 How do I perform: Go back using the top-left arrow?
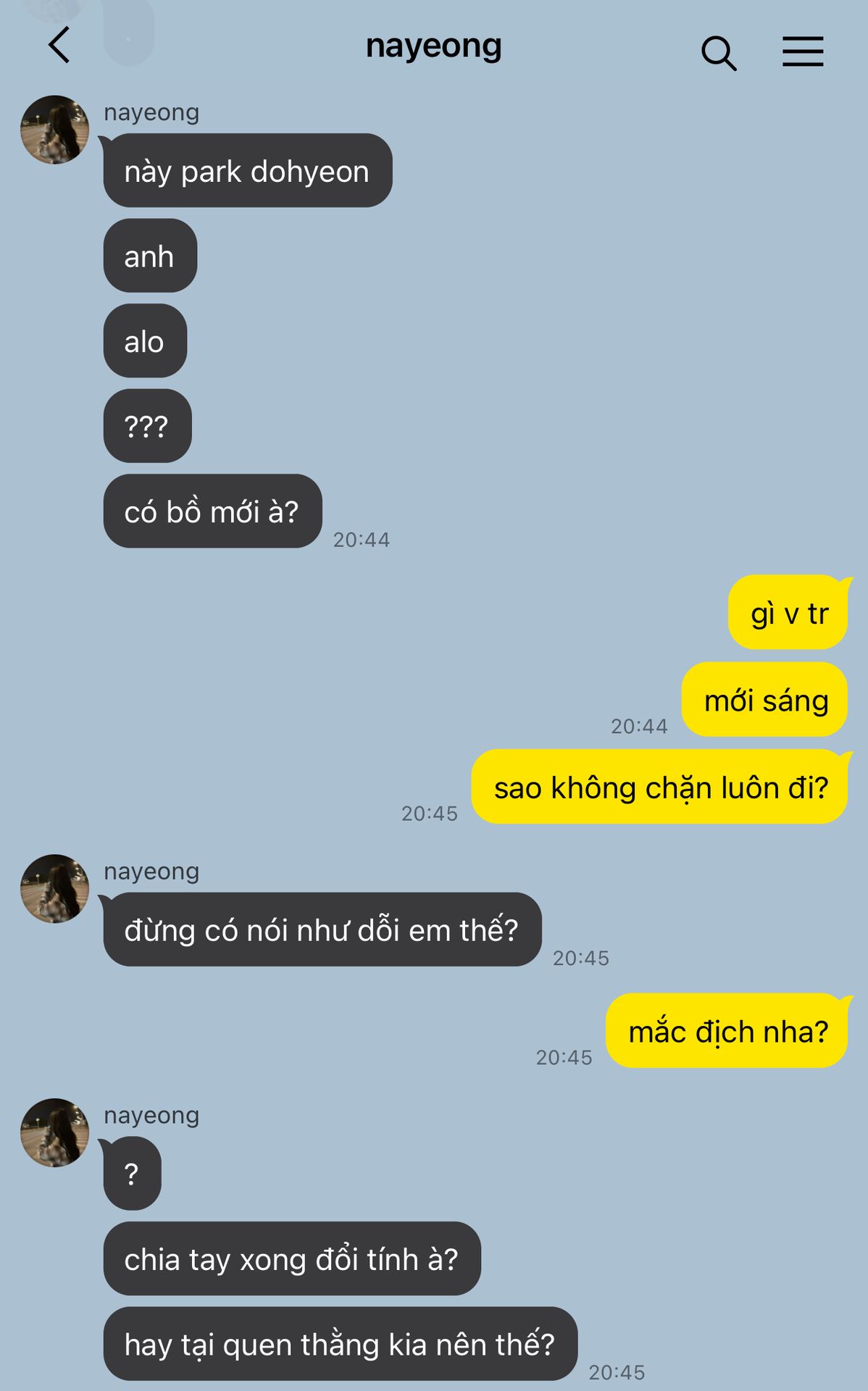point(59,45)
